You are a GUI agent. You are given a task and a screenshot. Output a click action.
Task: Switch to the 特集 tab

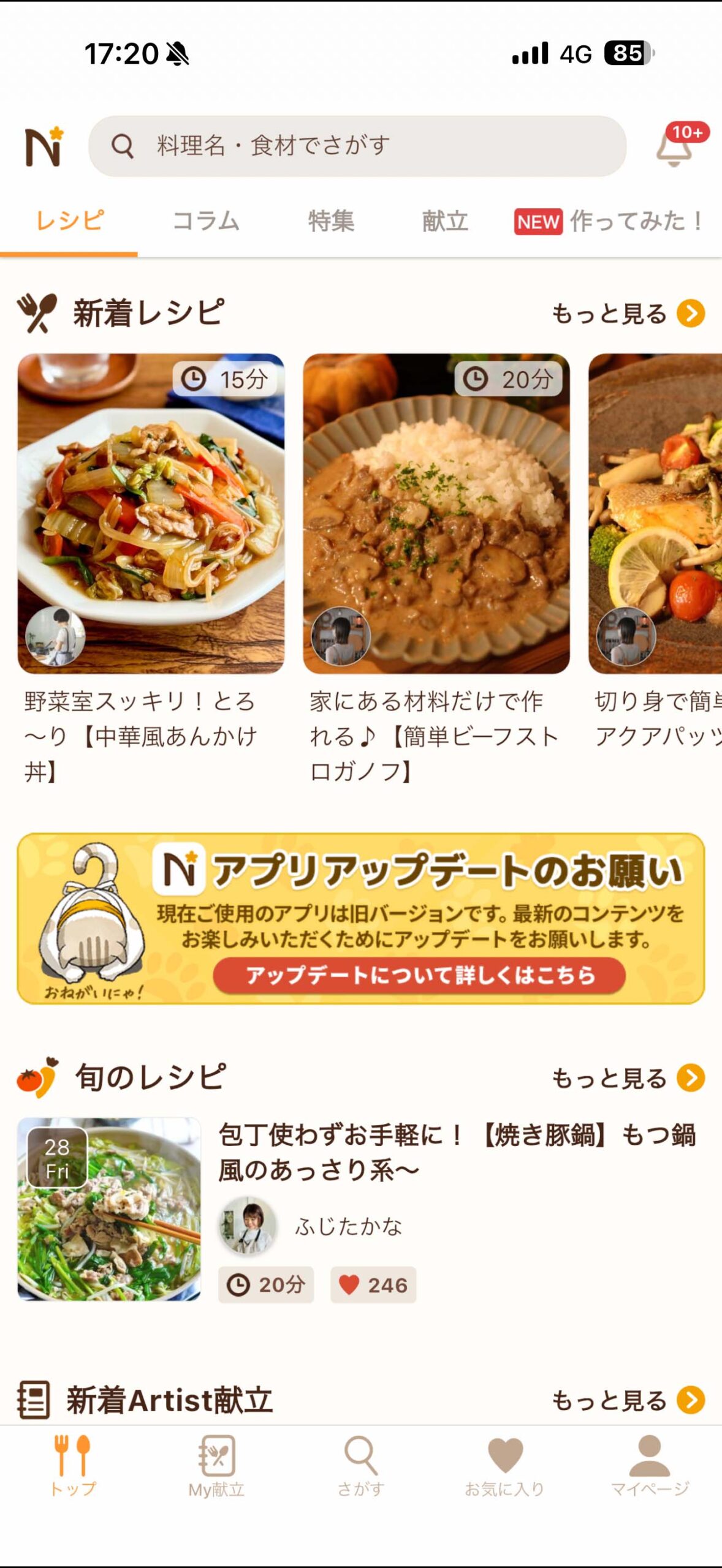pyautogui.click(x=331, y=221)
